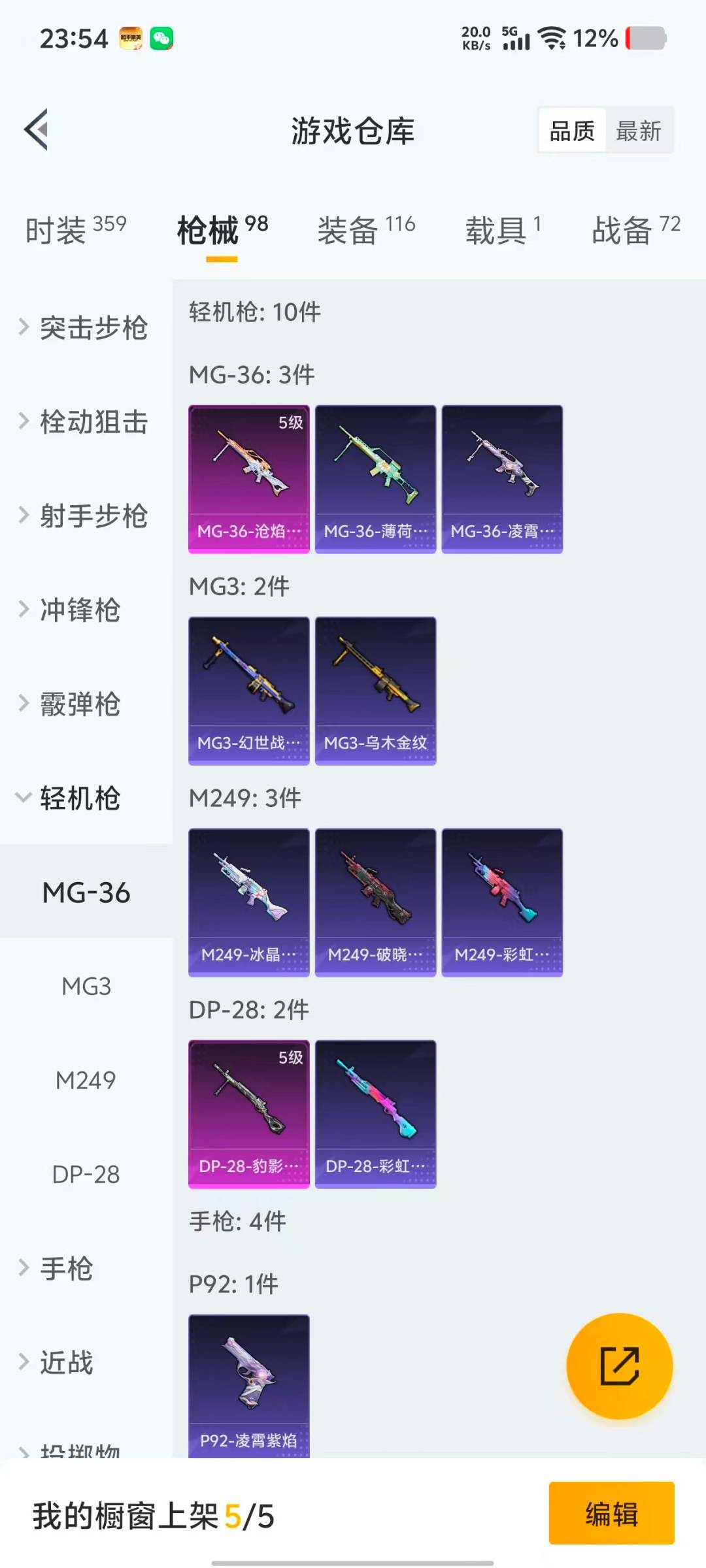This screenshot has height=1568, width=706.
Task: Select MG3 in the sidebar
Action: pyautogui.click(x=86, y=986)
